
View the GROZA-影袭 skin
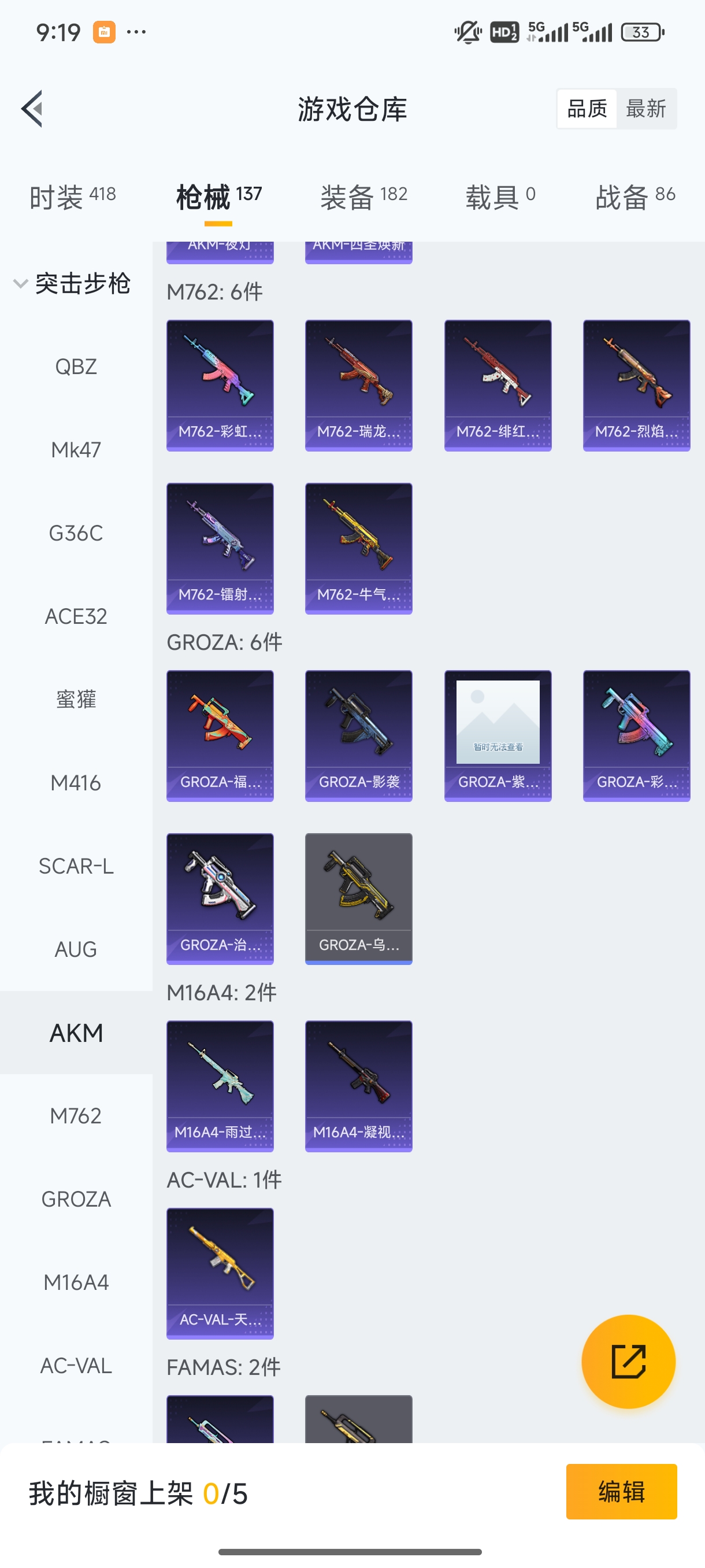click(358, 736)
